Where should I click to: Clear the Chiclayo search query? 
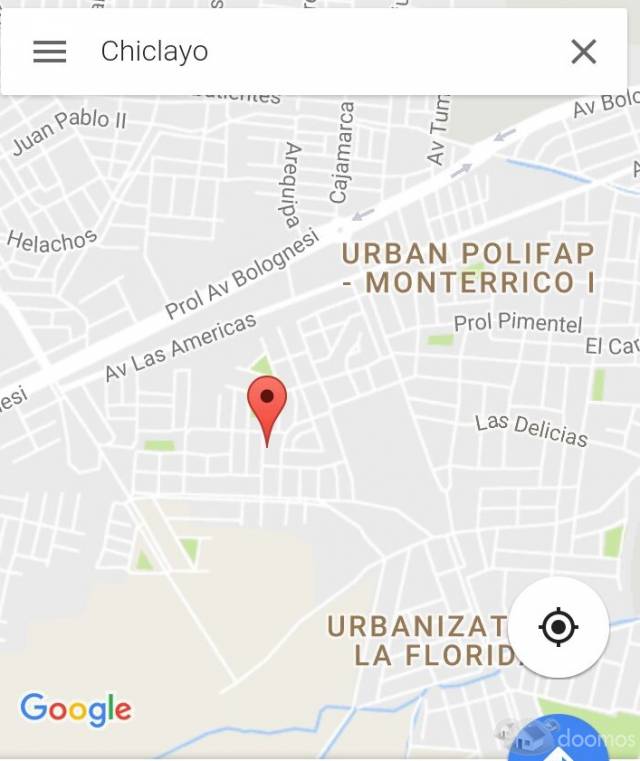583,52
